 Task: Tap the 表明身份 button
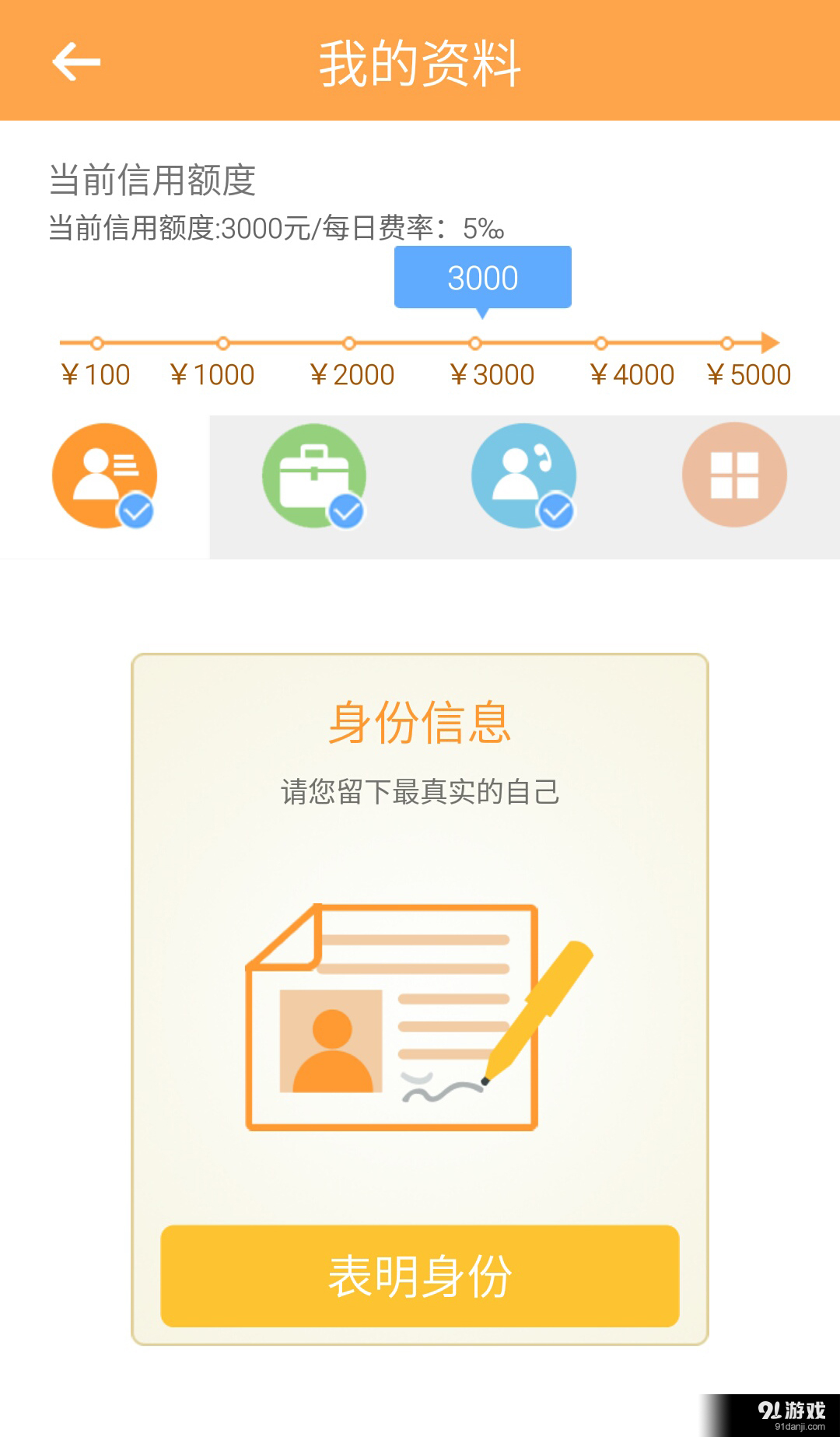(x=420, y=1276)
